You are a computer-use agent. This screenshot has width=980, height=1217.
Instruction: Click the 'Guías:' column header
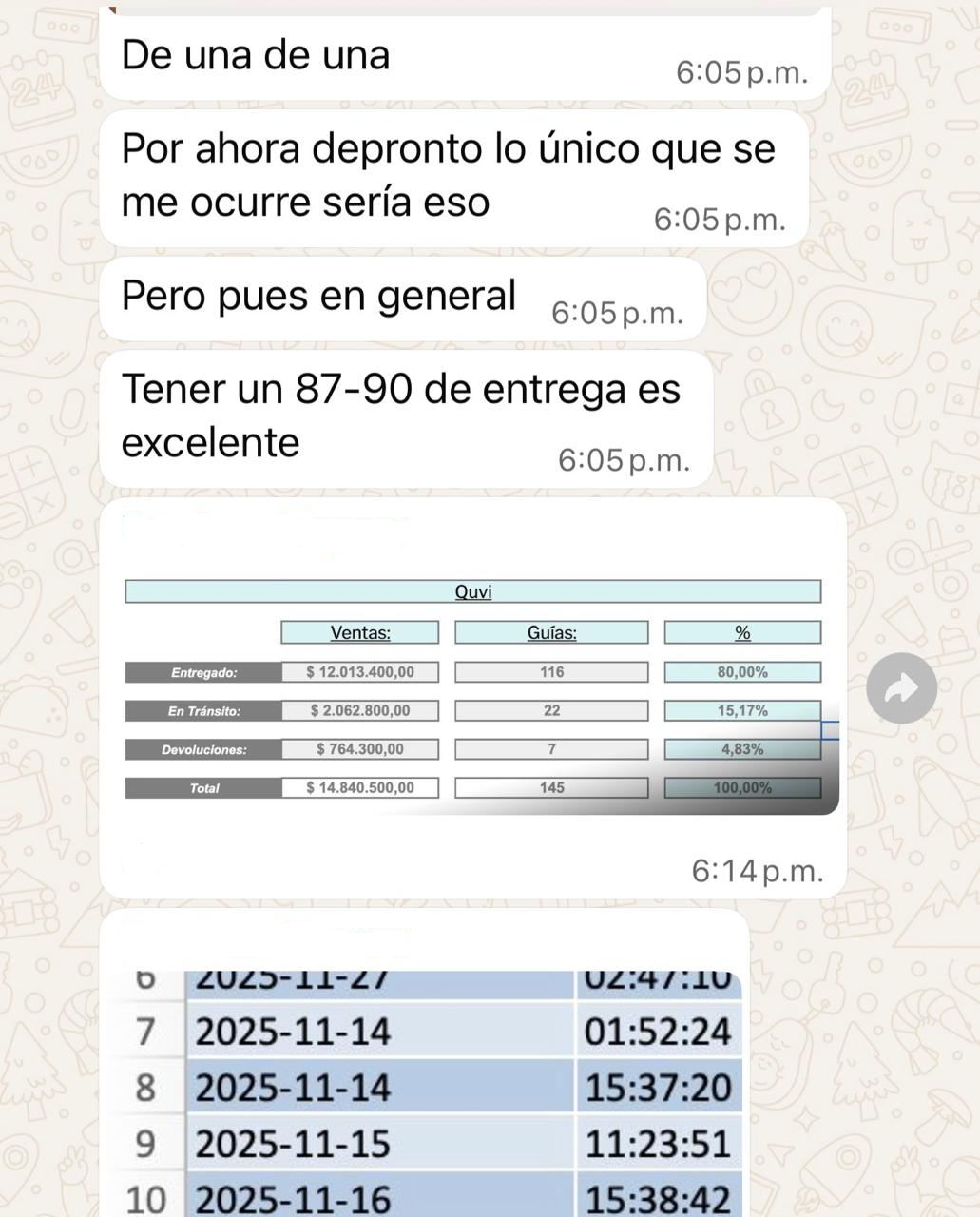[x=550, y=630]
